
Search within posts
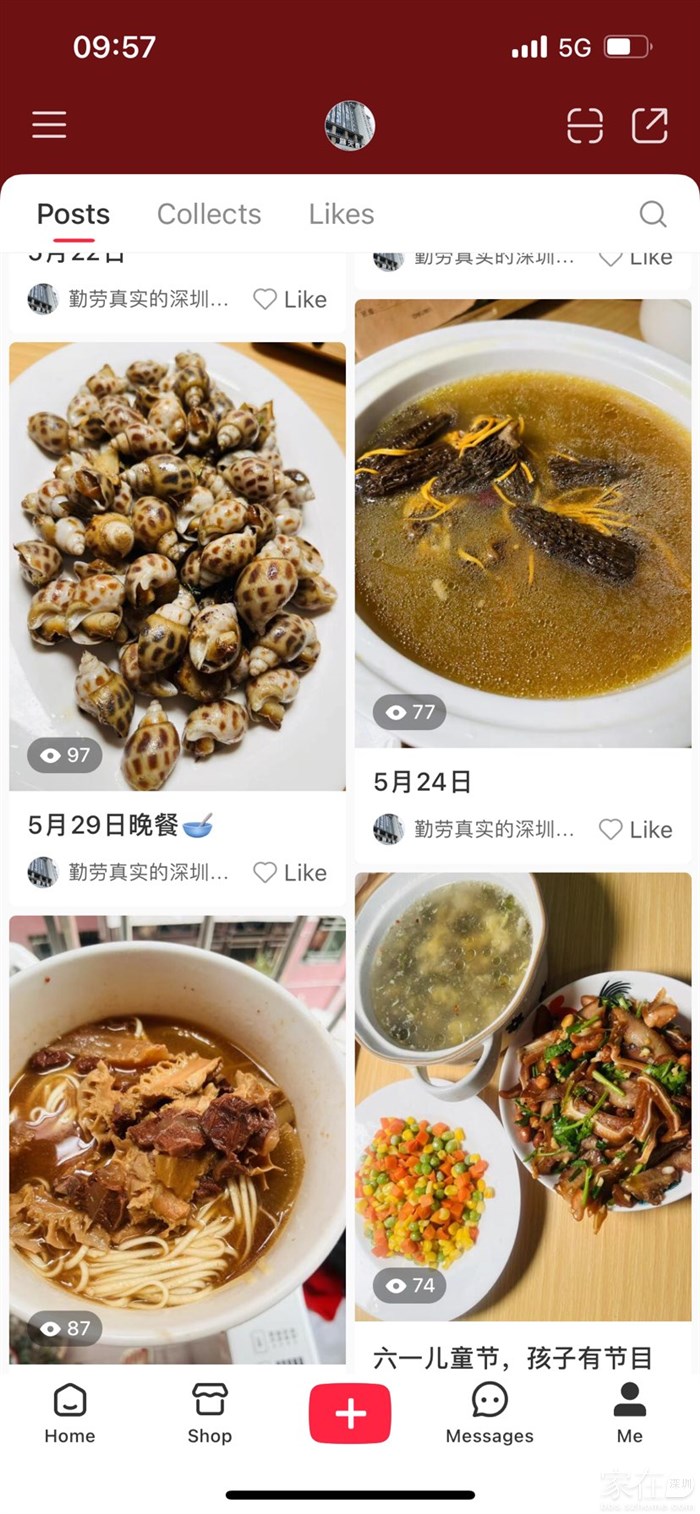(x=652, y=214)
